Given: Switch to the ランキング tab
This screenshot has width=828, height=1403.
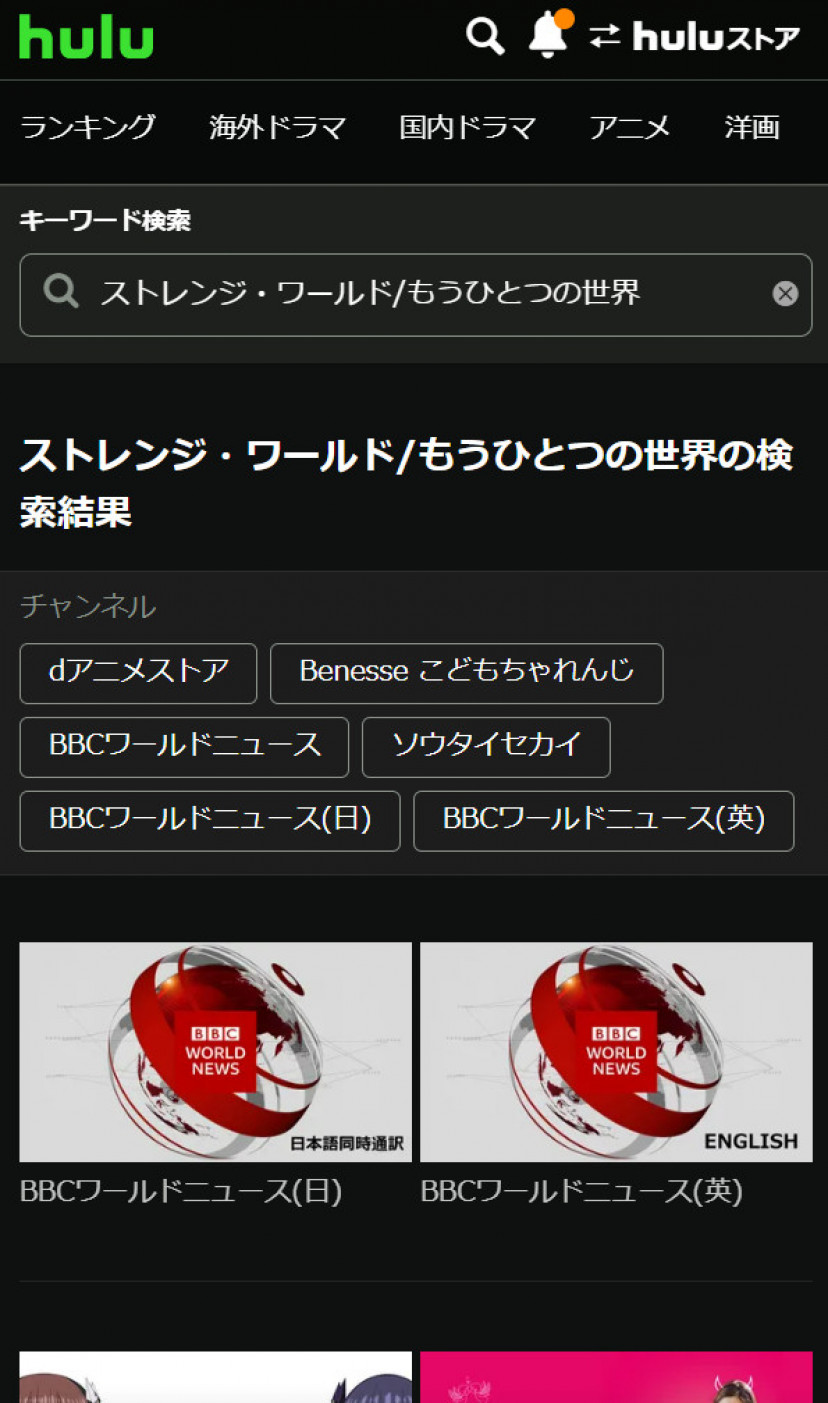Looking at the screenshot, I should 88,128.
